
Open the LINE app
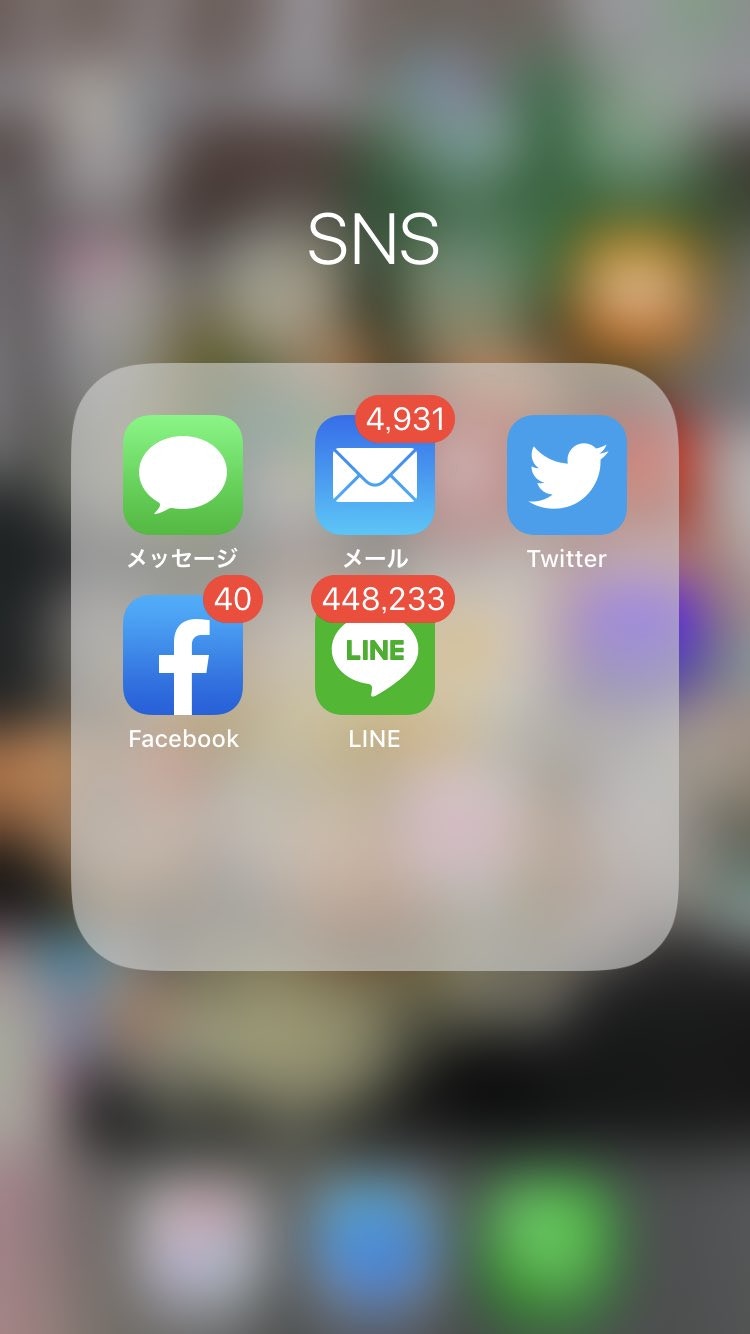pos(374,658)
